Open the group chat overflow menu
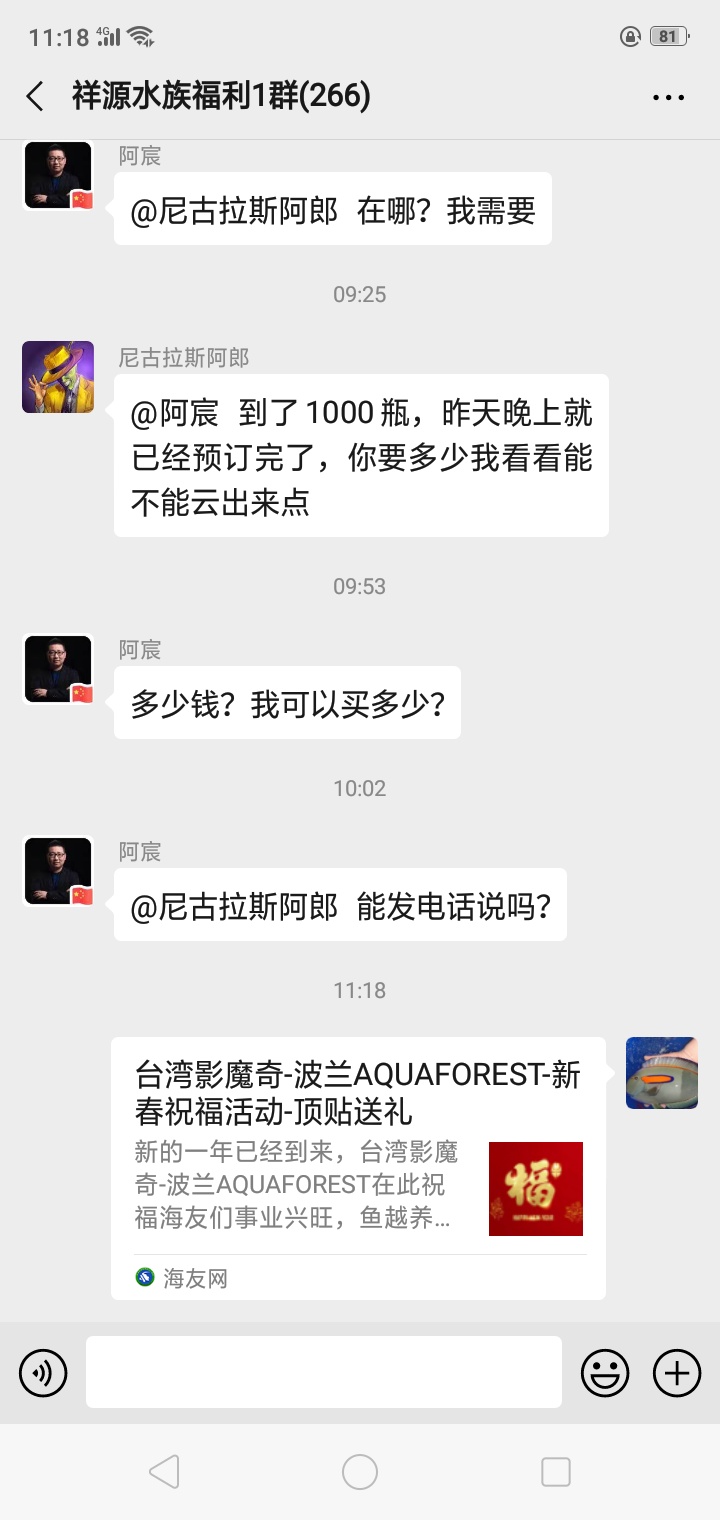720x1520 pixels. click(x=668, y=97)
